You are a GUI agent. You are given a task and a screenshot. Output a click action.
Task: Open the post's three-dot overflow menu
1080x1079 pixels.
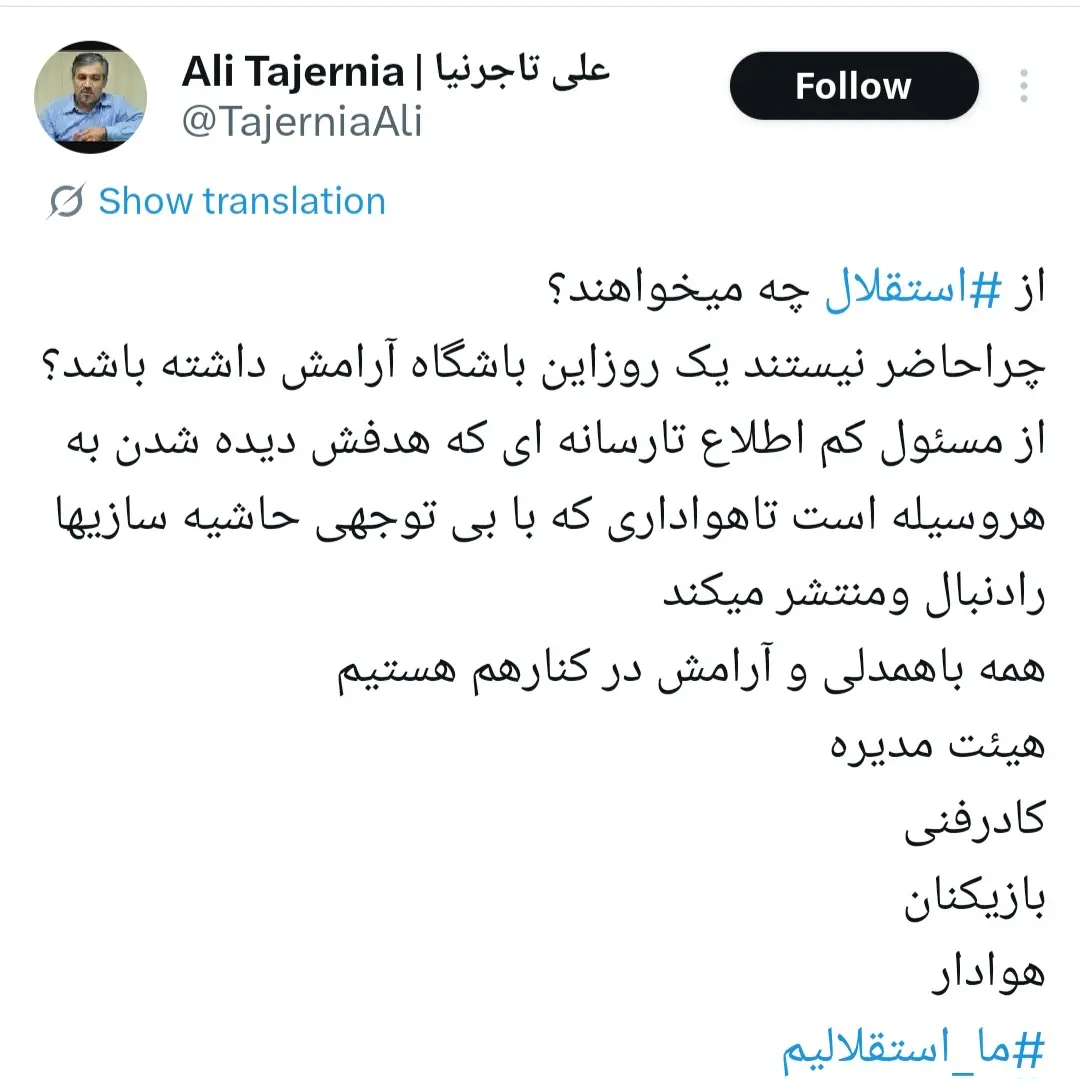[x=1024, y=86]
